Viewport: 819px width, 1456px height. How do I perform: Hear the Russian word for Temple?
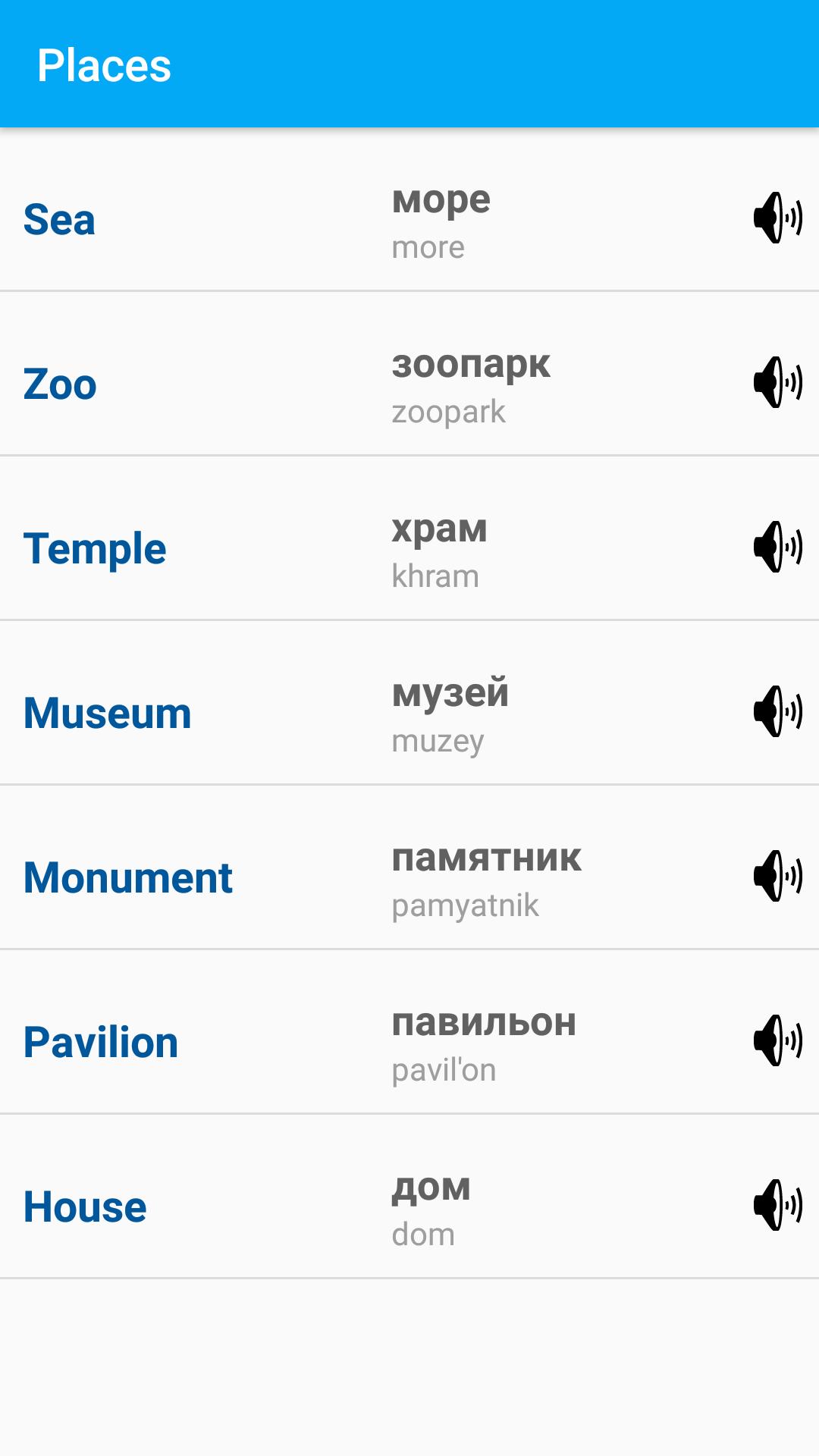777,547
